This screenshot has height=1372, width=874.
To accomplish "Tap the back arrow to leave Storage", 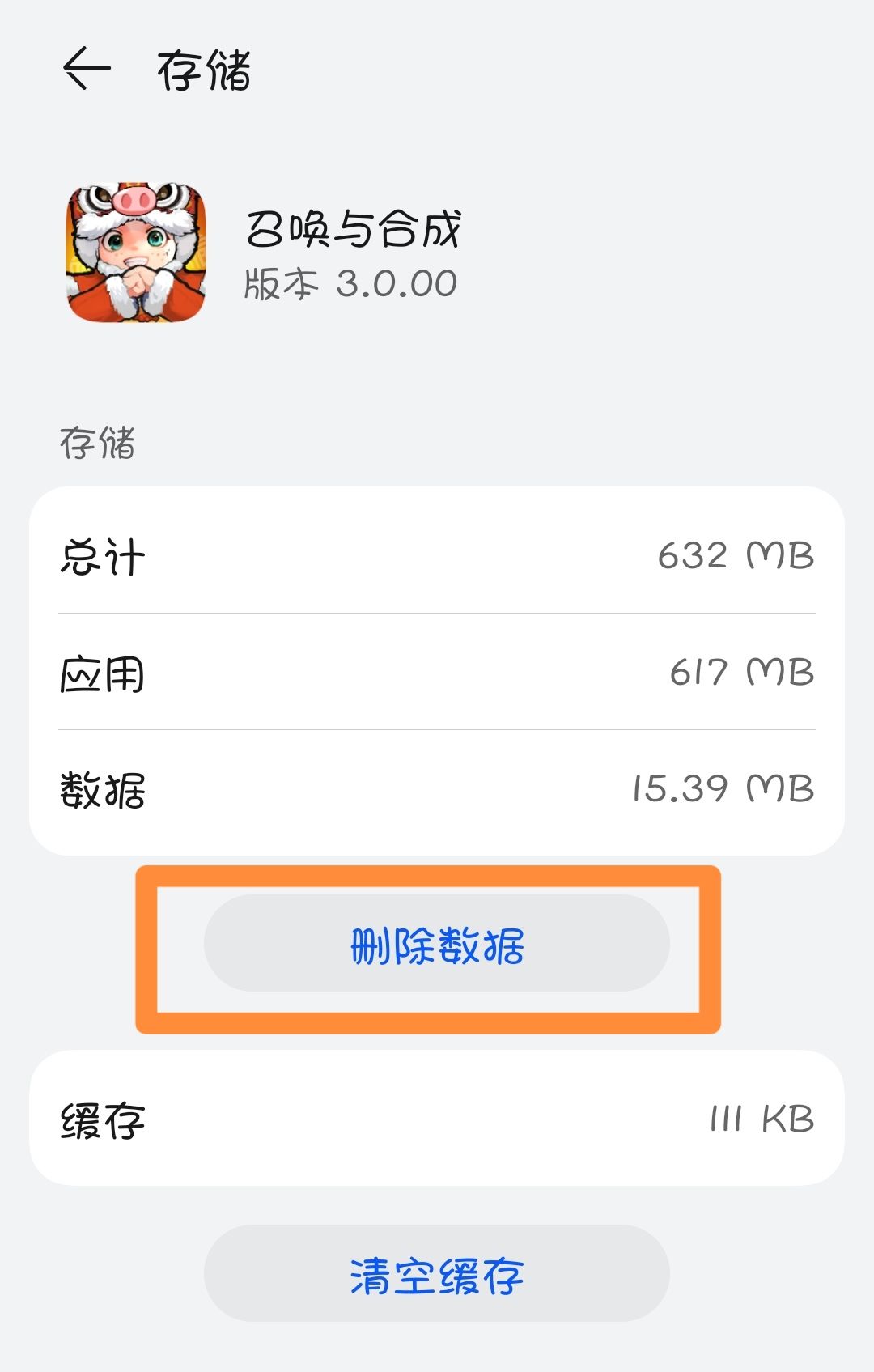I will coord(87,69).
